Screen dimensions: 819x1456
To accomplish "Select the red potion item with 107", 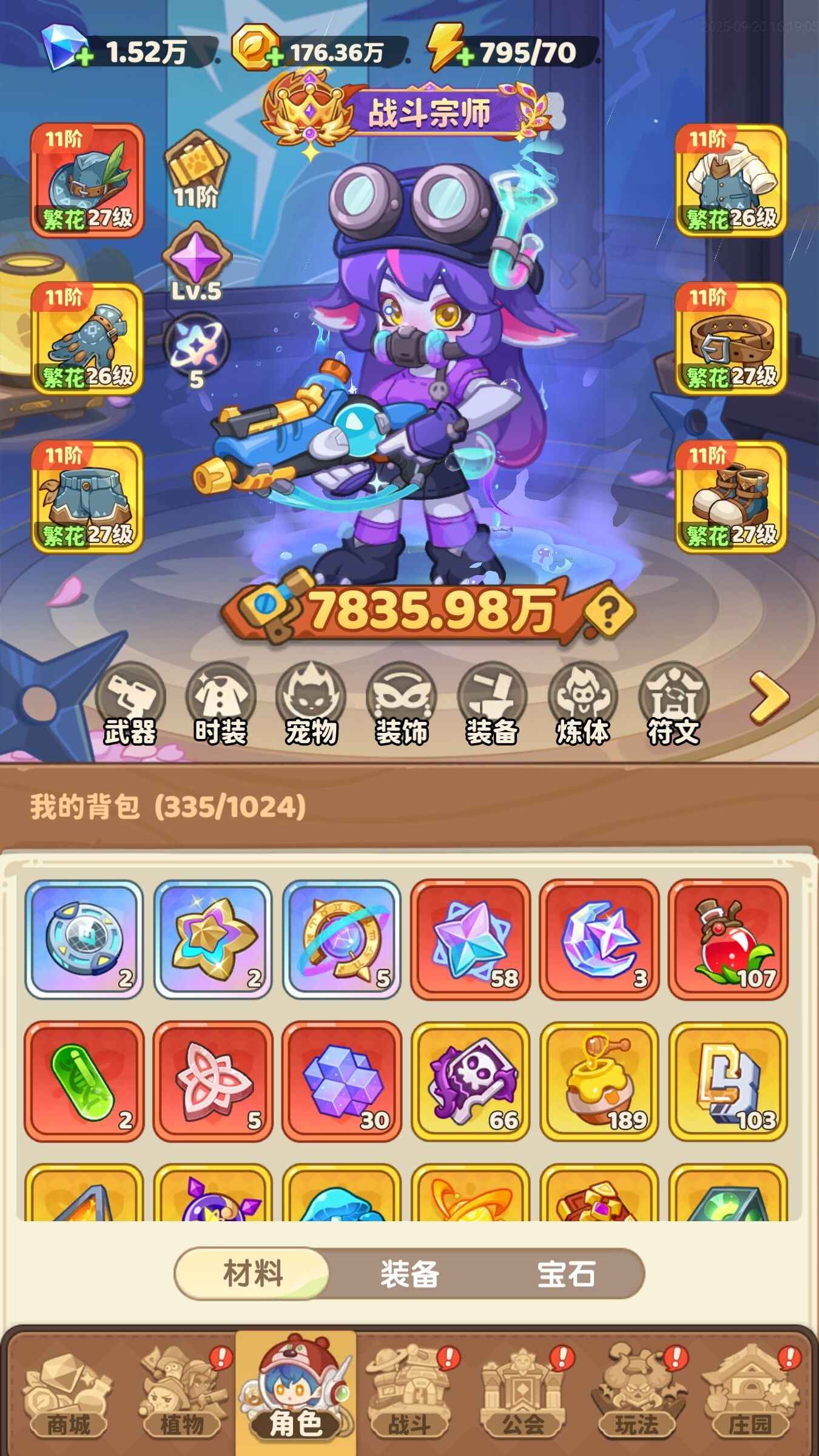I will [x=728, y=939].
